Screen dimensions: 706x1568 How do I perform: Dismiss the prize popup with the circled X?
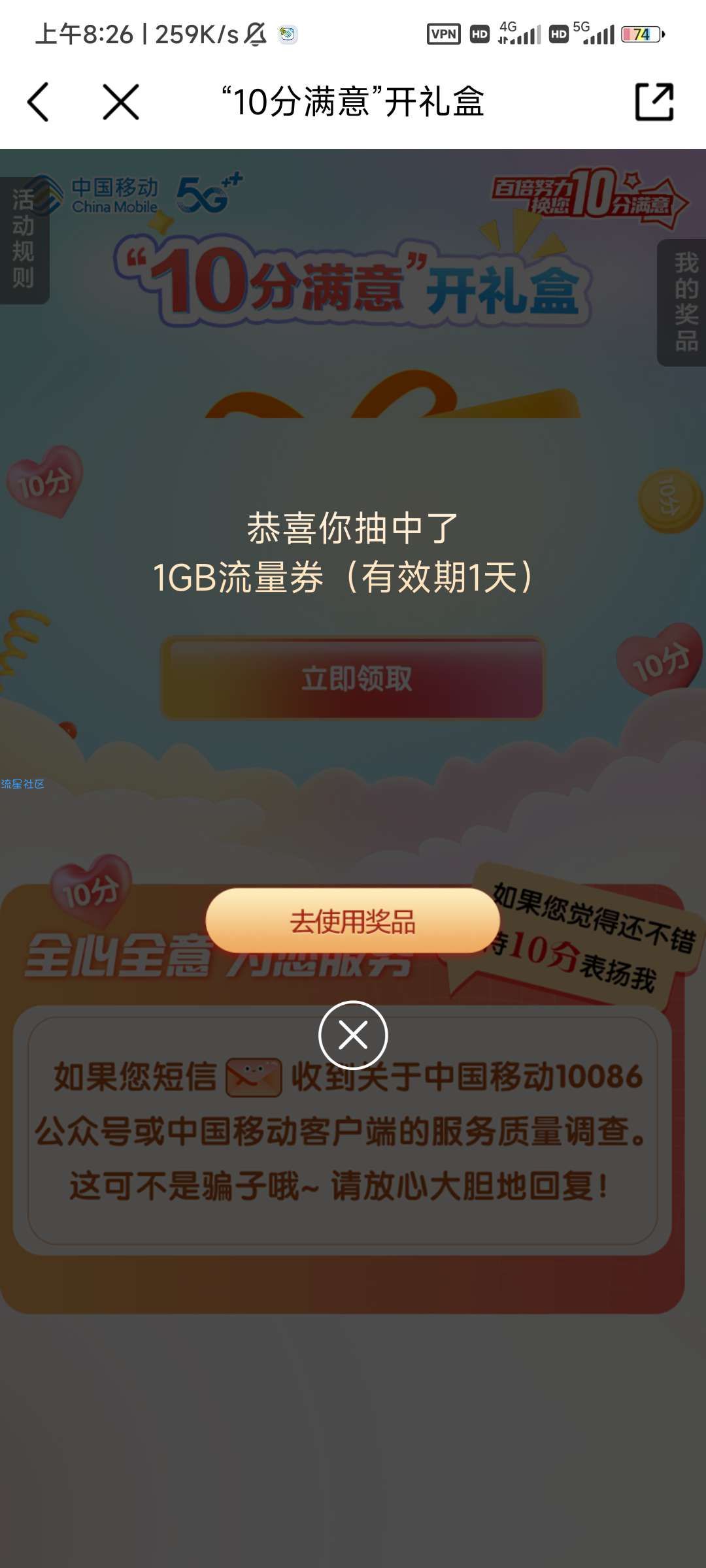click(x=353, y=1036)
